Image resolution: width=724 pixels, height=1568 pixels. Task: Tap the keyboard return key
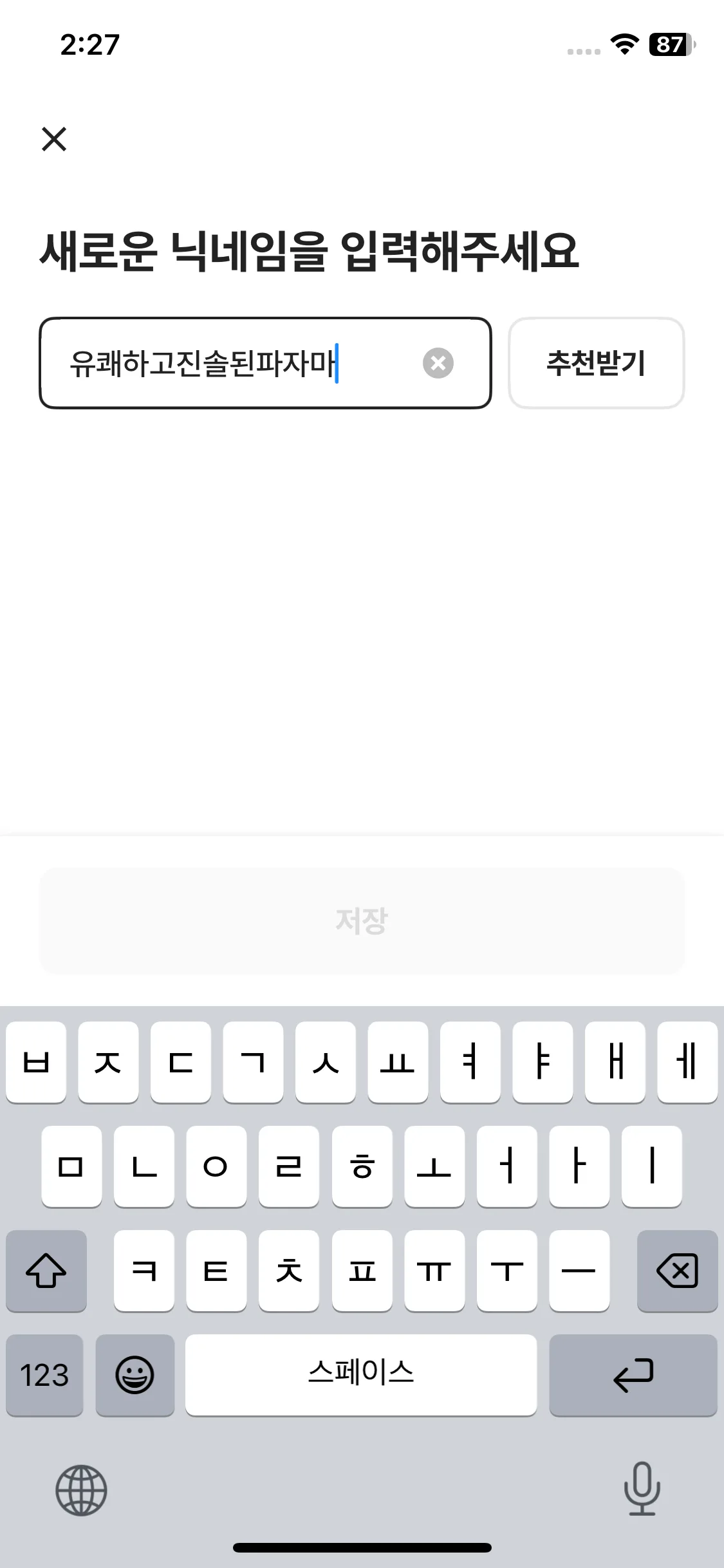tap(633, 1375)
